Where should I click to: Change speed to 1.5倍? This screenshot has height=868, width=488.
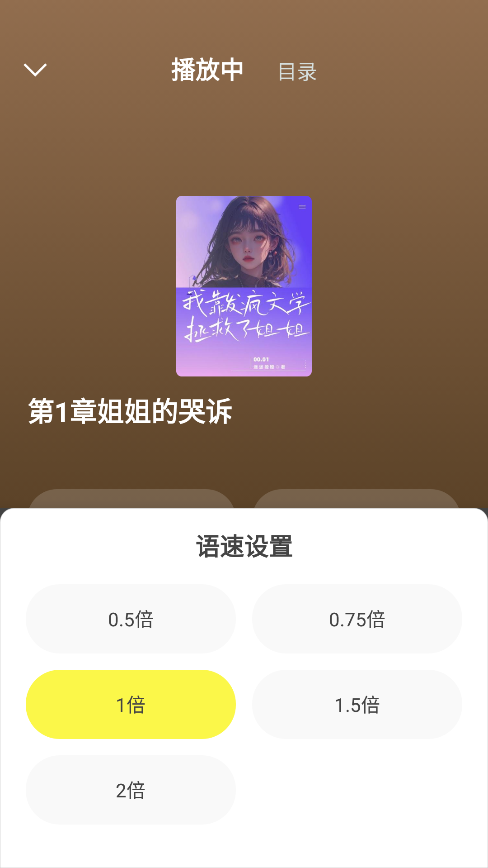(x=357, y=705)
